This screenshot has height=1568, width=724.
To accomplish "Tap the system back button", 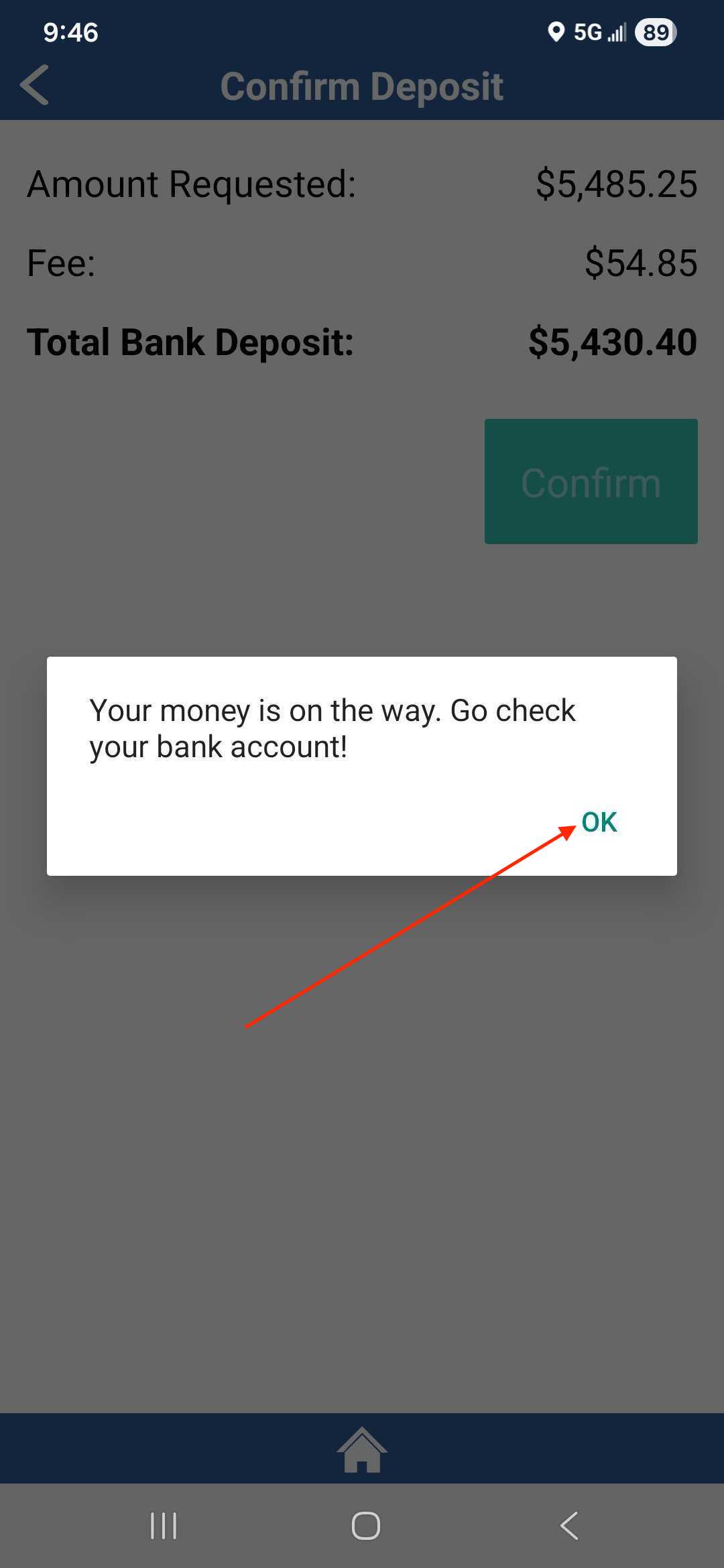I will (x=569, y=1526).
